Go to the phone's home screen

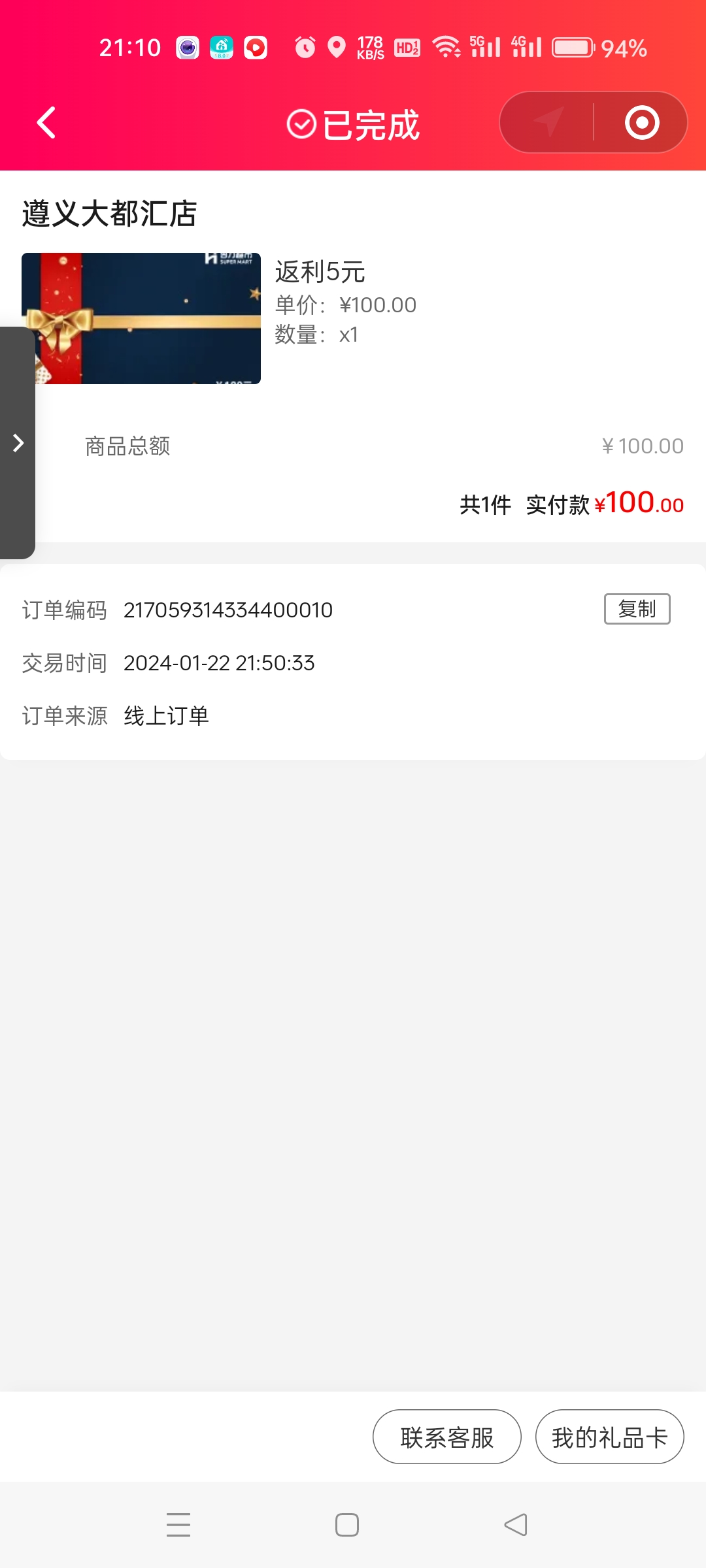coord(347,1524)
